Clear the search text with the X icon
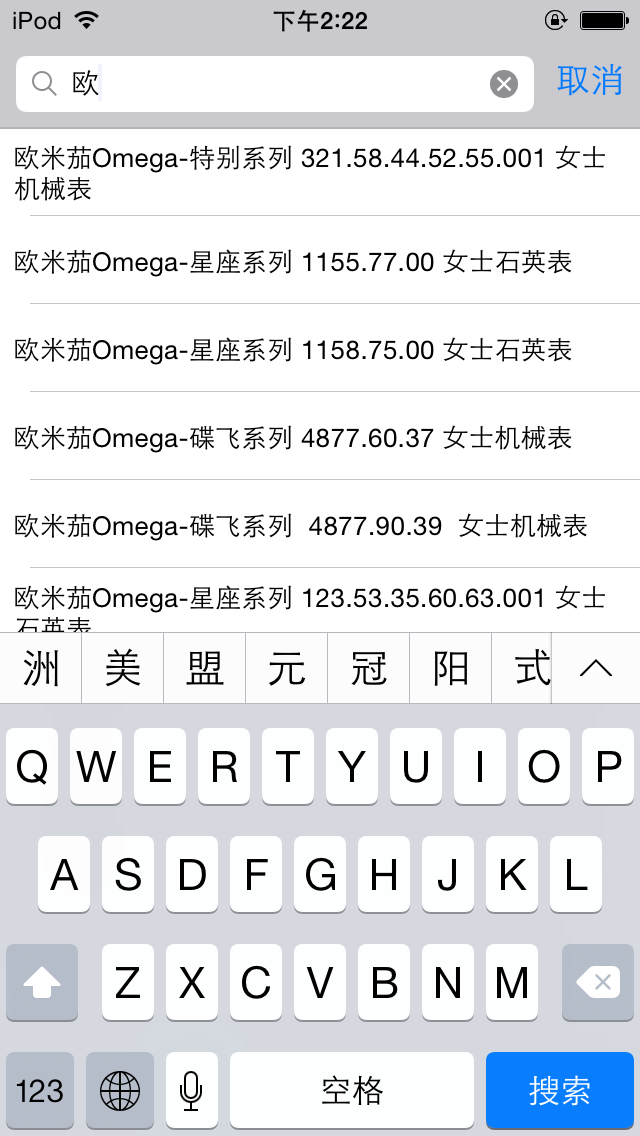The width and height of the screenshot is (640, 1136). point(504,84)
